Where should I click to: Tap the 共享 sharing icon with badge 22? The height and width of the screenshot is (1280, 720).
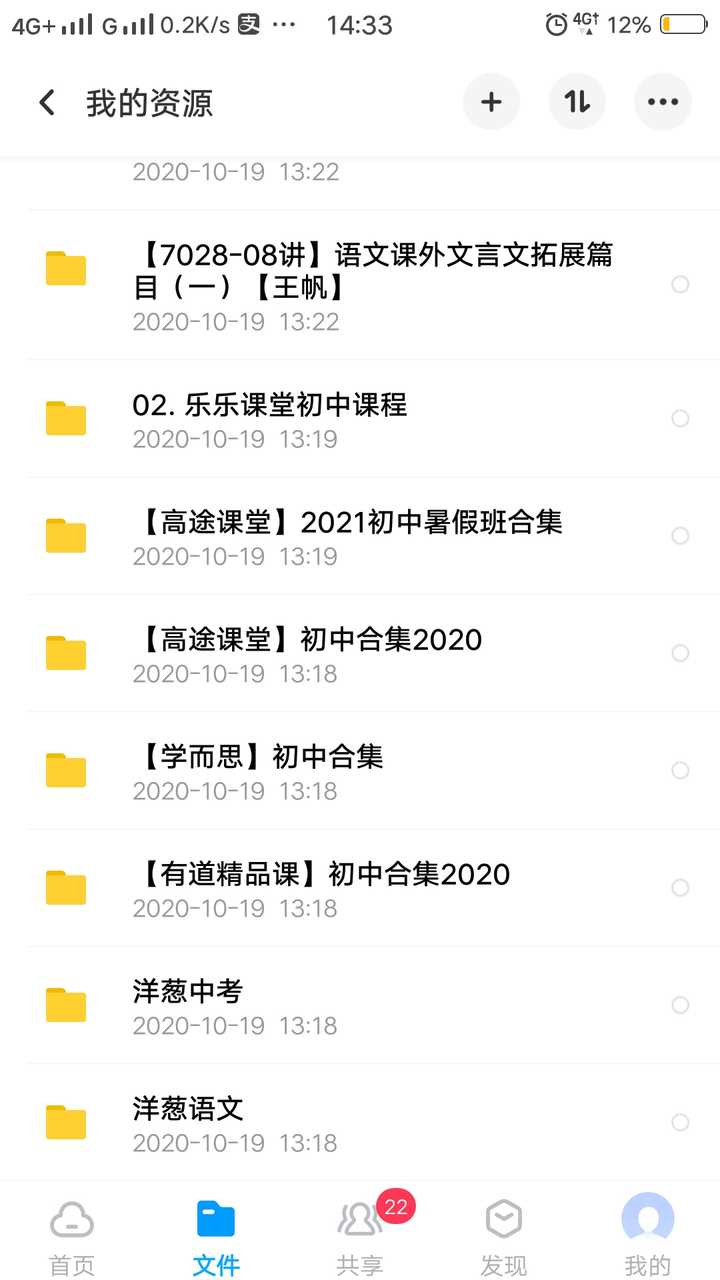(x=360, y=1219)
